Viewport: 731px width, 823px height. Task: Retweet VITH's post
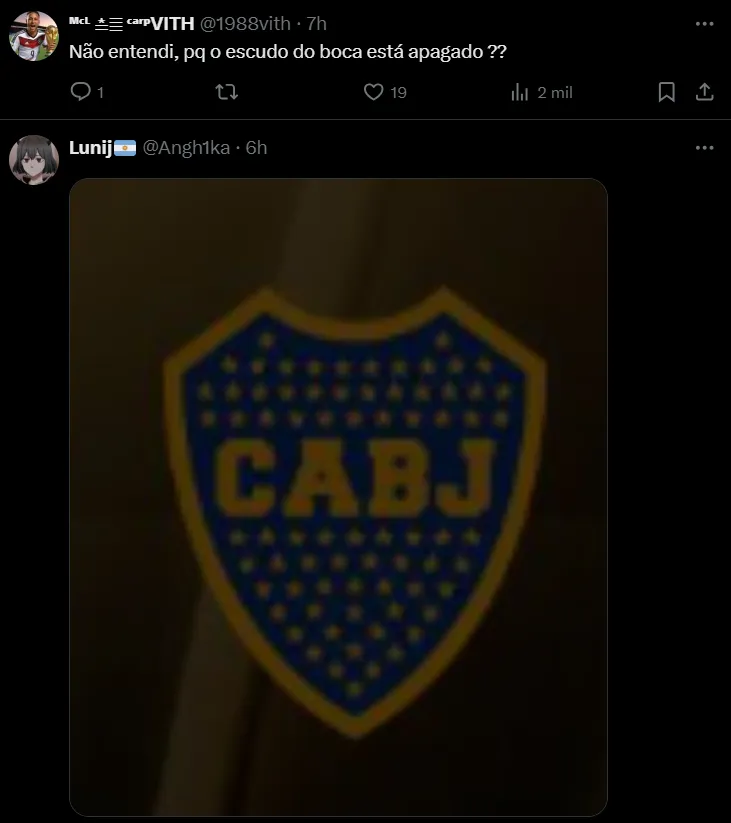click(x=227, y=92)
